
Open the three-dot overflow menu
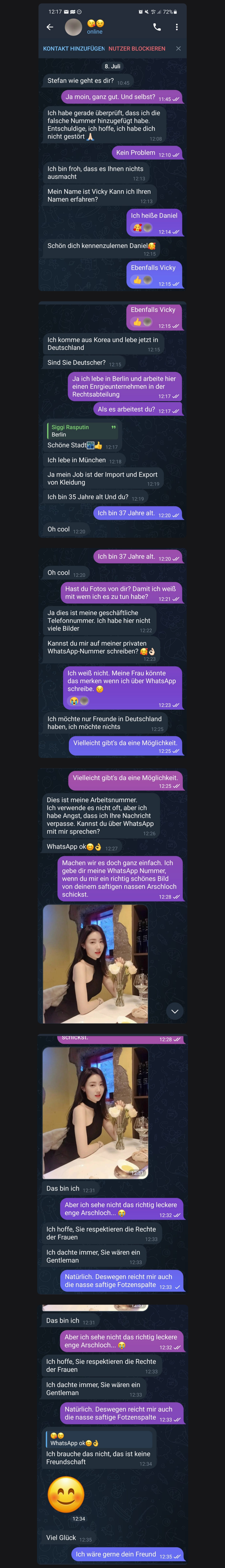pos(177,27)
